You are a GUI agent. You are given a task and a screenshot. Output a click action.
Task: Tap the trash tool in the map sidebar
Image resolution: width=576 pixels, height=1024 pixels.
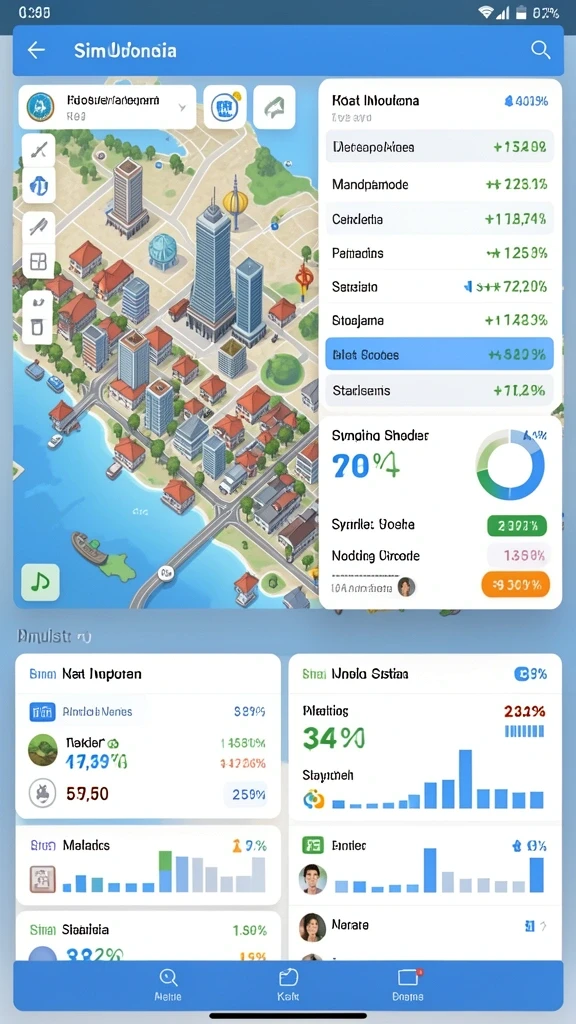(x=38, y=327)
